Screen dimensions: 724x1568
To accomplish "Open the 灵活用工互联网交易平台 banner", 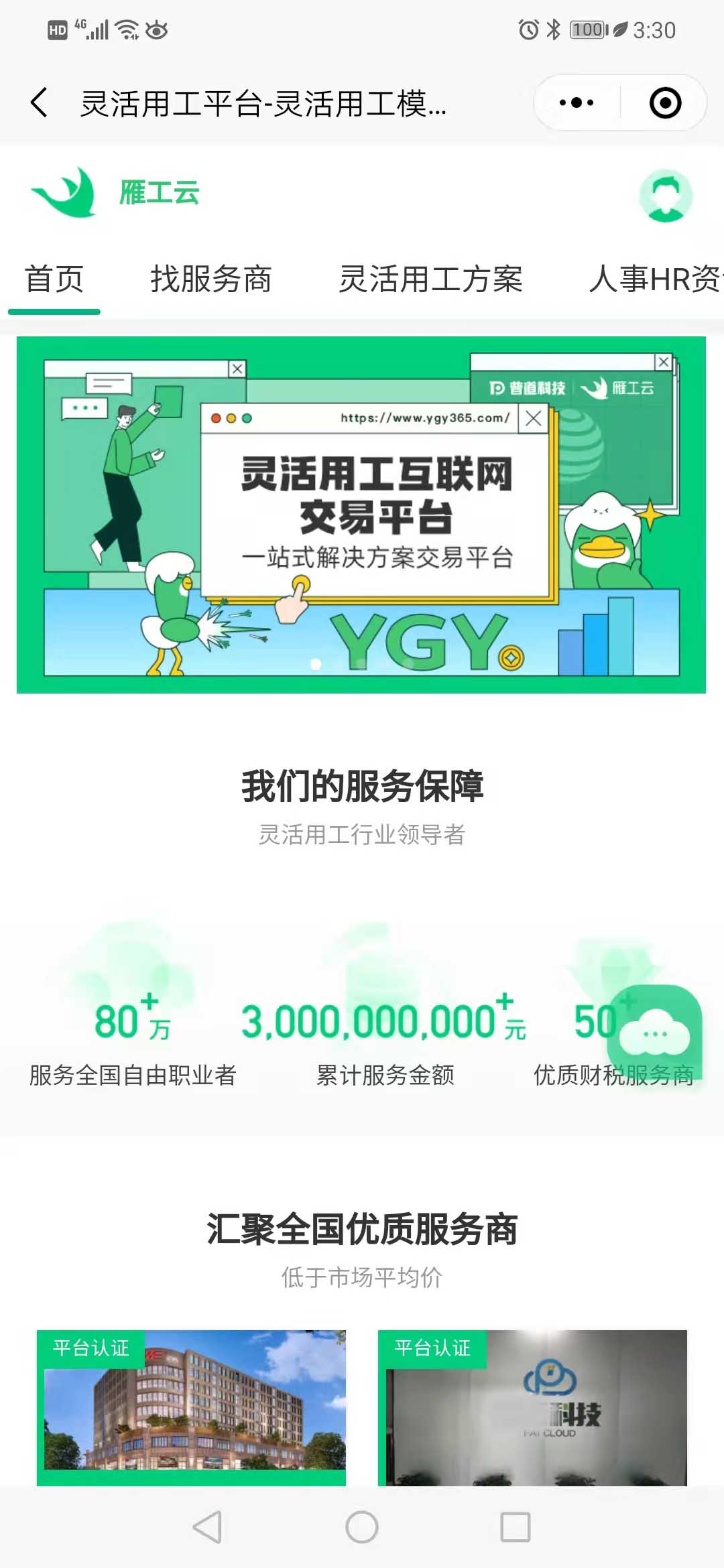I will 361,515.
